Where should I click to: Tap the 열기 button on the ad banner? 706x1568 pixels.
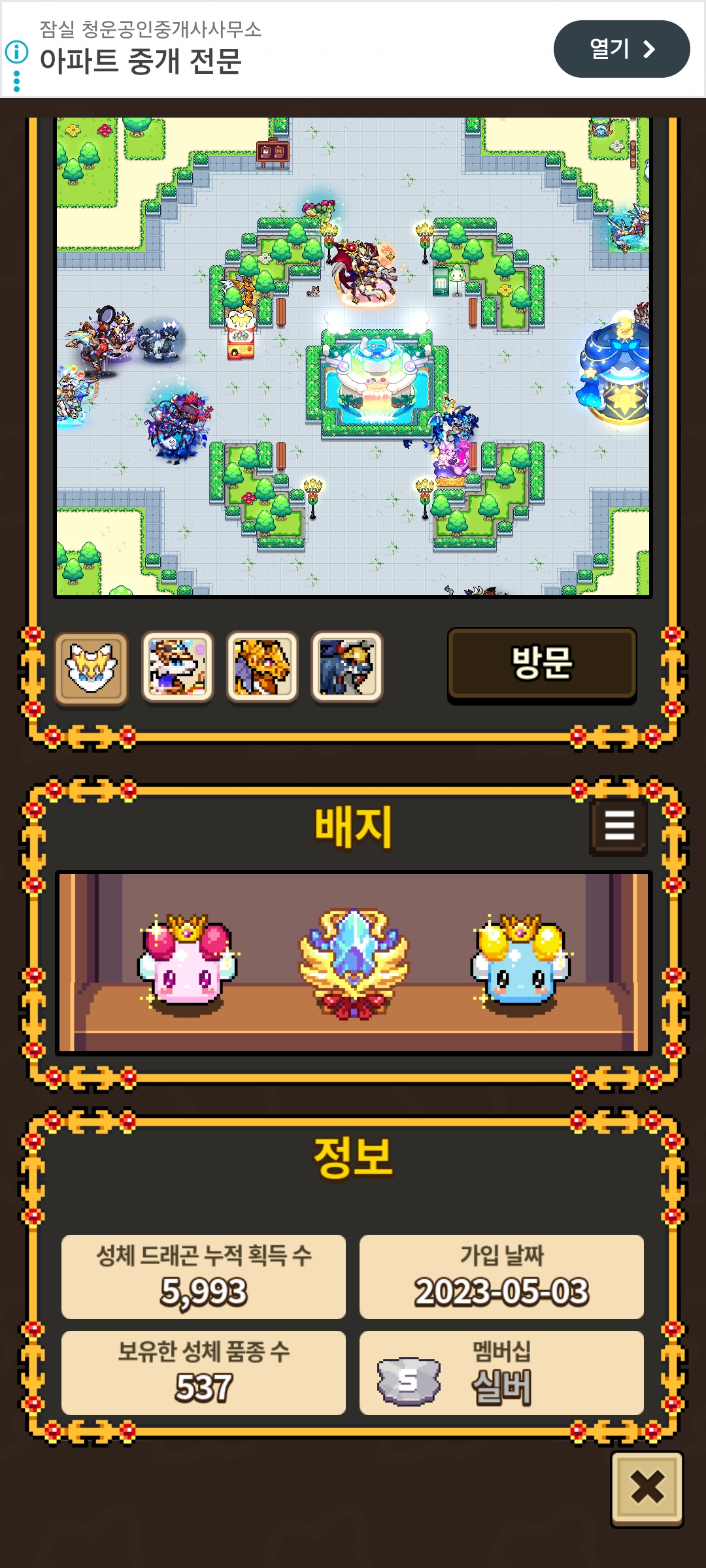[621, 49]
